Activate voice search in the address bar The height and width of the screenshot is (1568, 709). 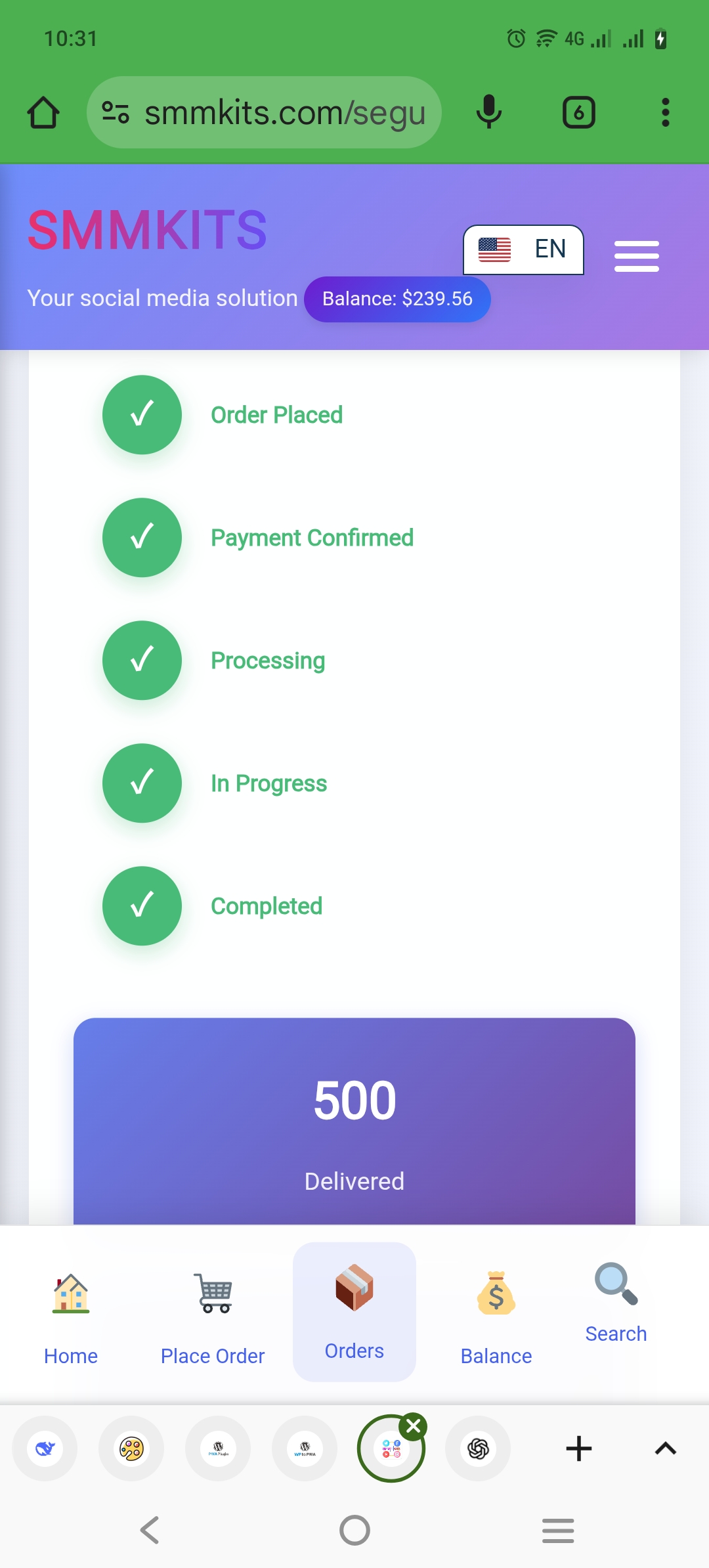488,112
